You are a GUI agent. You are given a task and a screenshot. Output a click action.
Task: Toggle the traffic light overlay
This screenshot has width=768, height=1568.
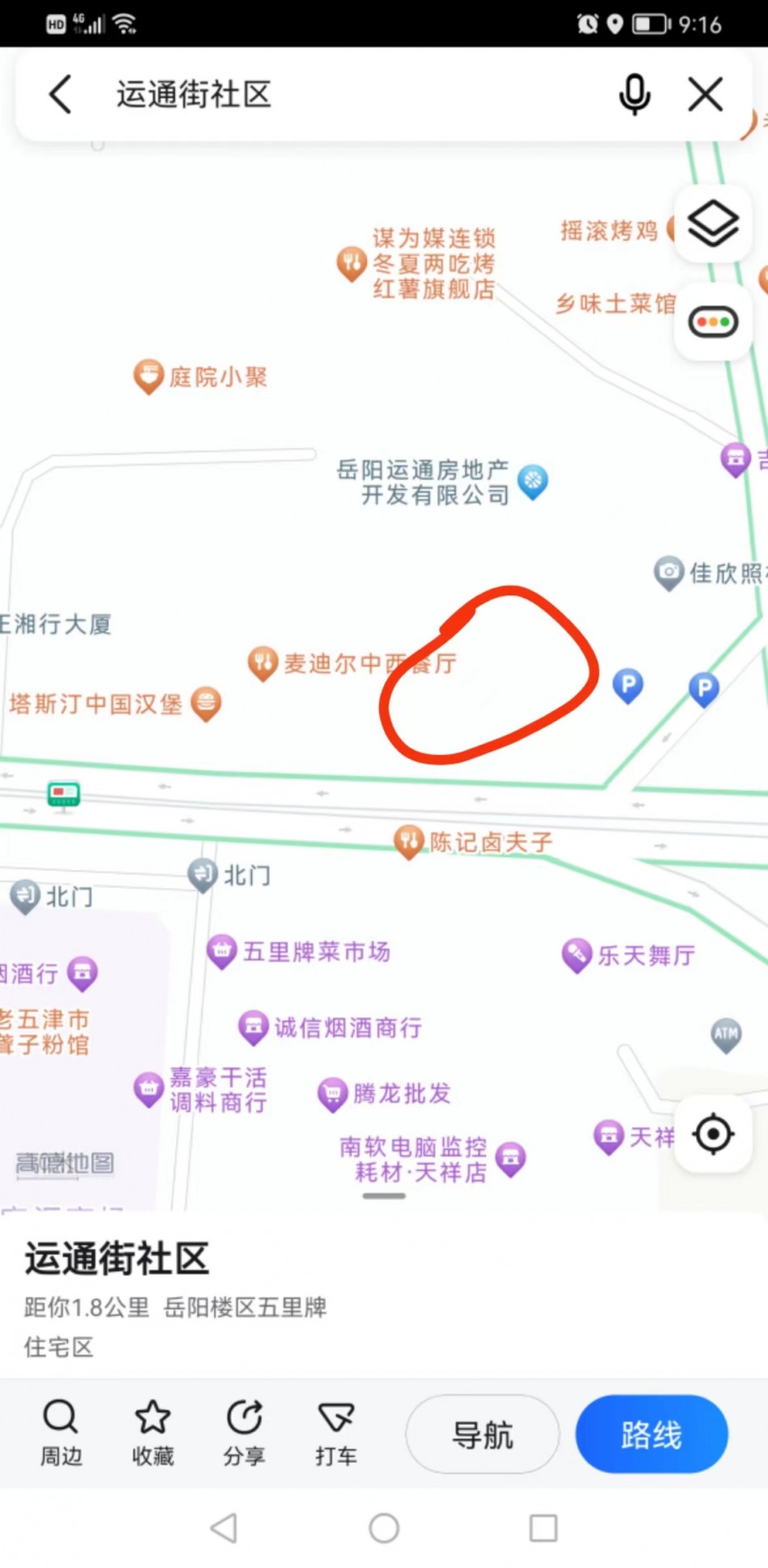tap(712, 322)
